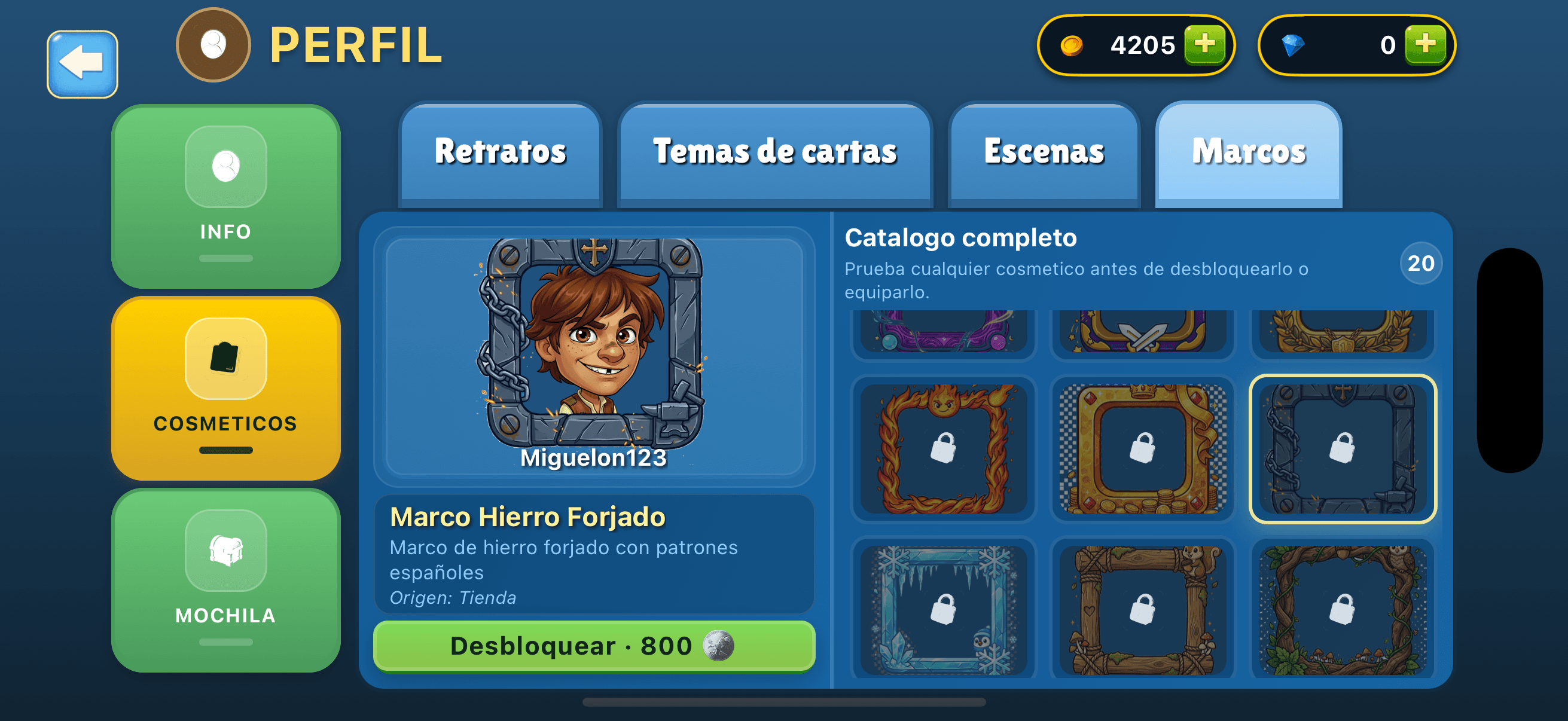Open the Mochila section

[x=225, y=580]
